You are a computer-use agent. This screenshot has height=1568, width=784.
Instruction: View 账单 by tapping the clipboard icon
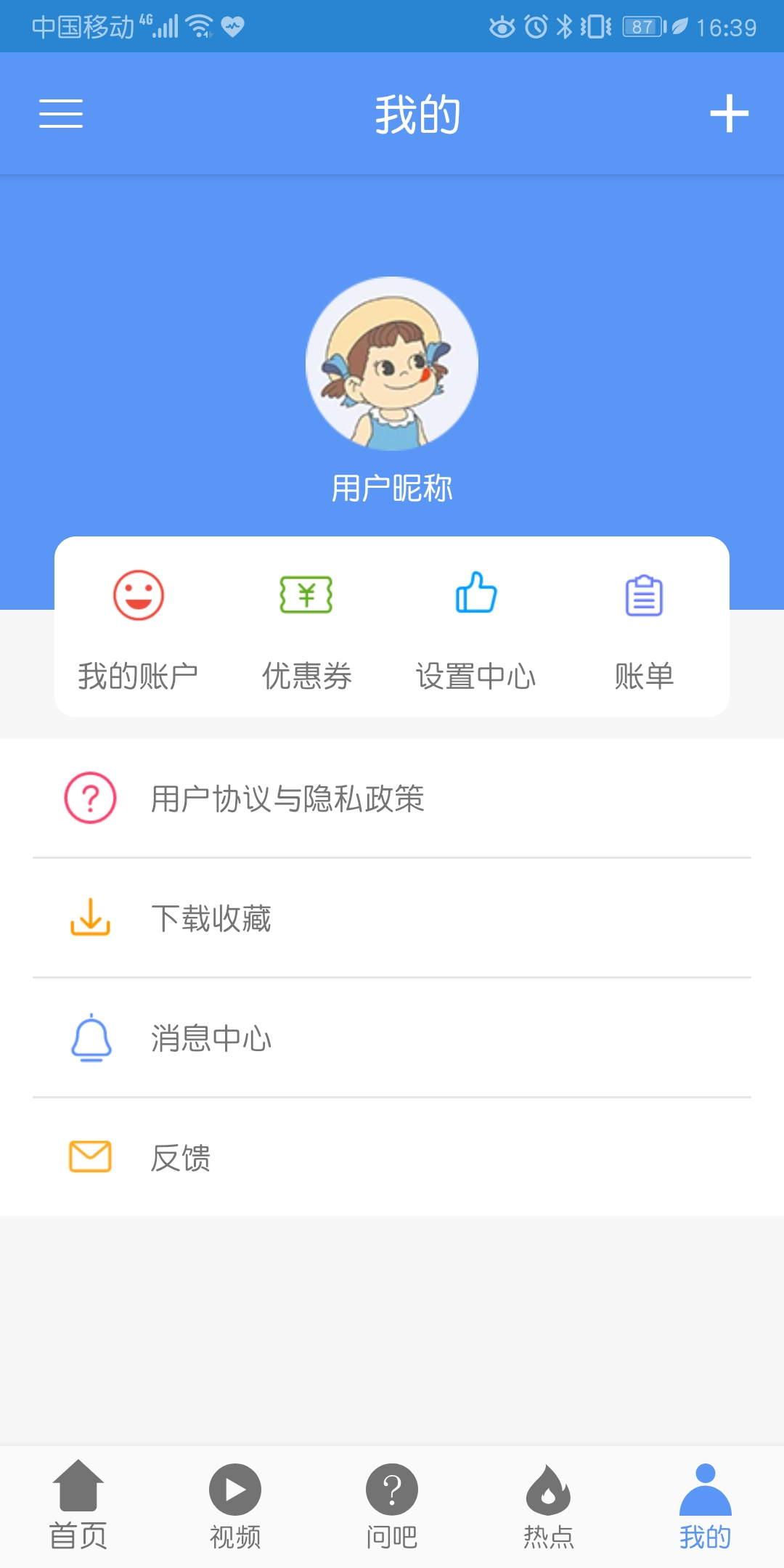pyautogui.click(x=644, y=595)
